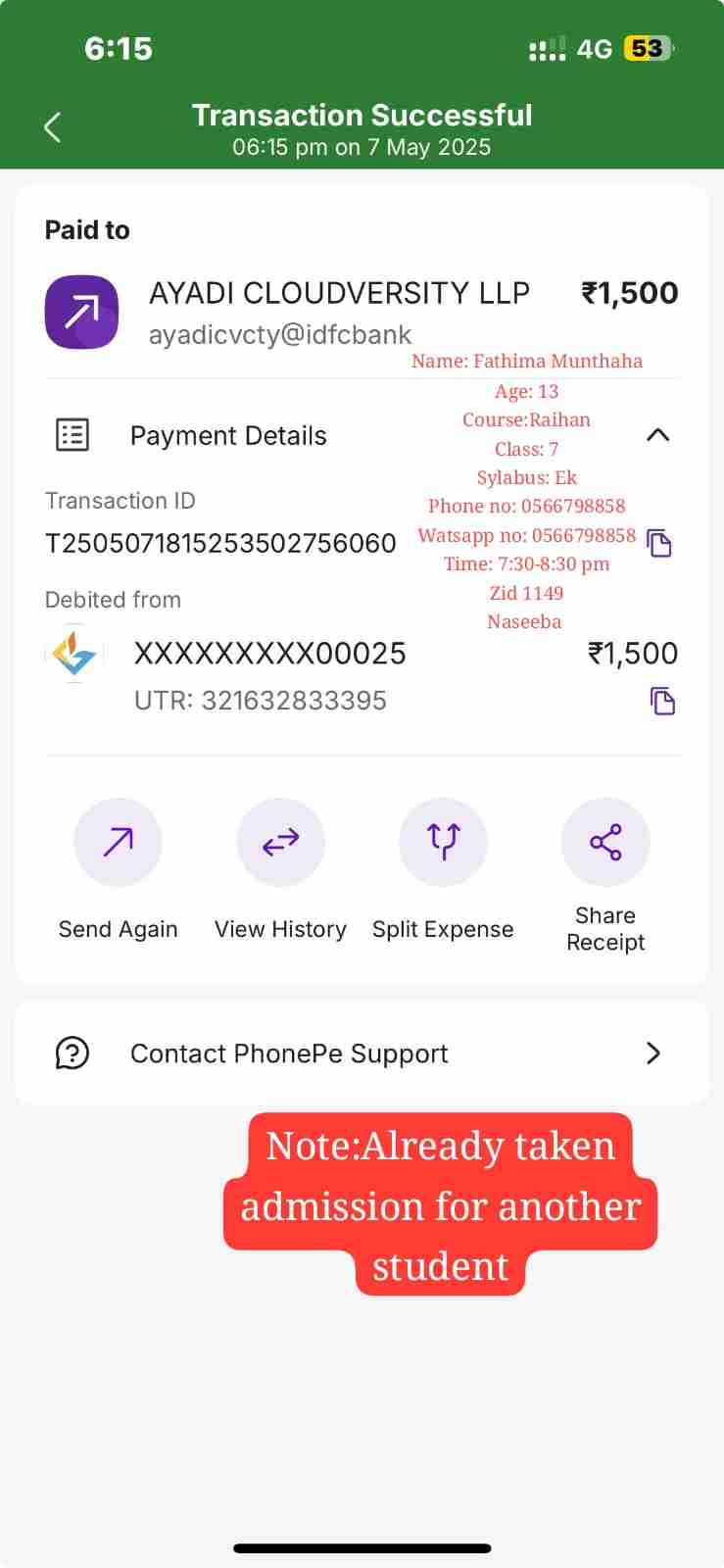
Task: Tap Send Again to repeat the payment
Action: click(118, 843)
